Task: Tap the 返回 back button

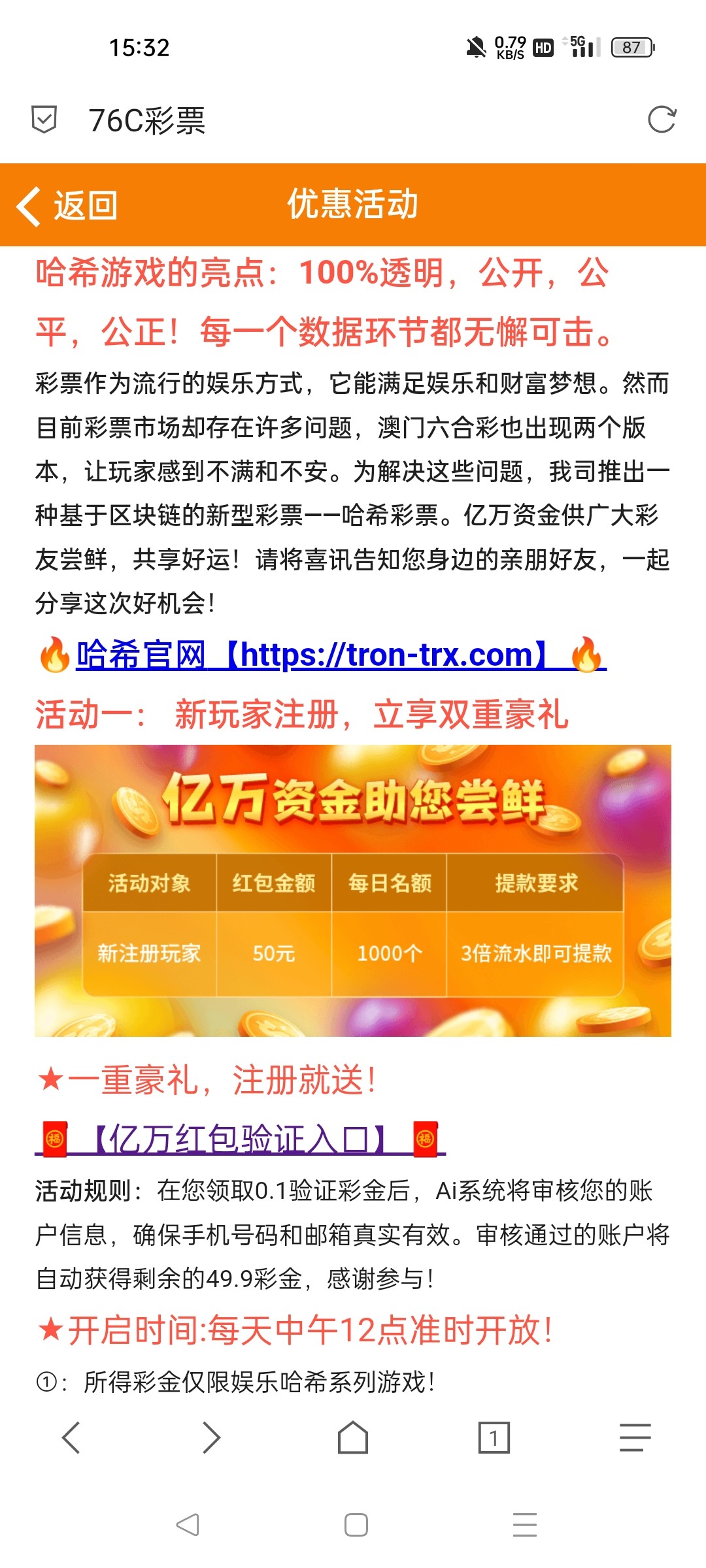Action: [67, 206]
